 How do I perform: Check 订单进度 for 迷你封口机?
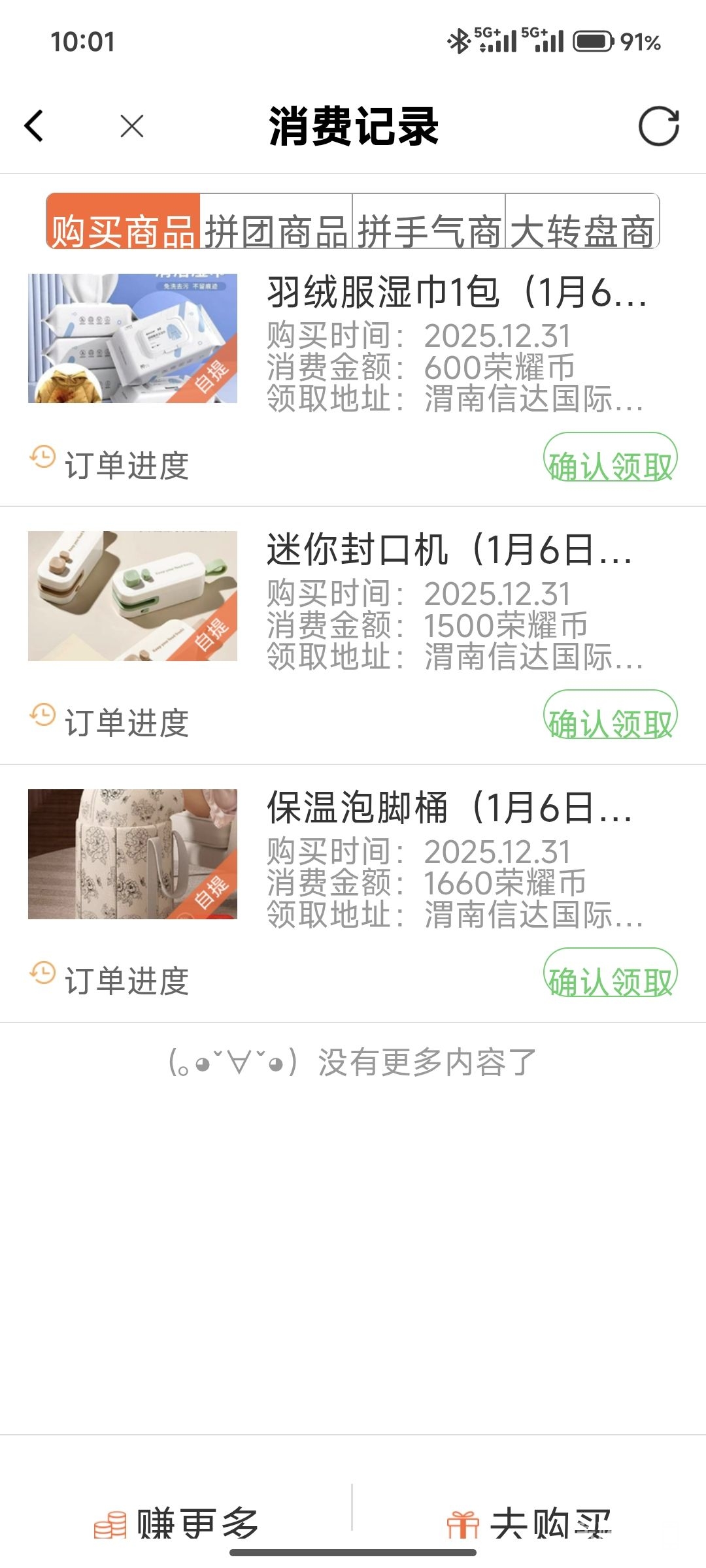tap(110, 721)
